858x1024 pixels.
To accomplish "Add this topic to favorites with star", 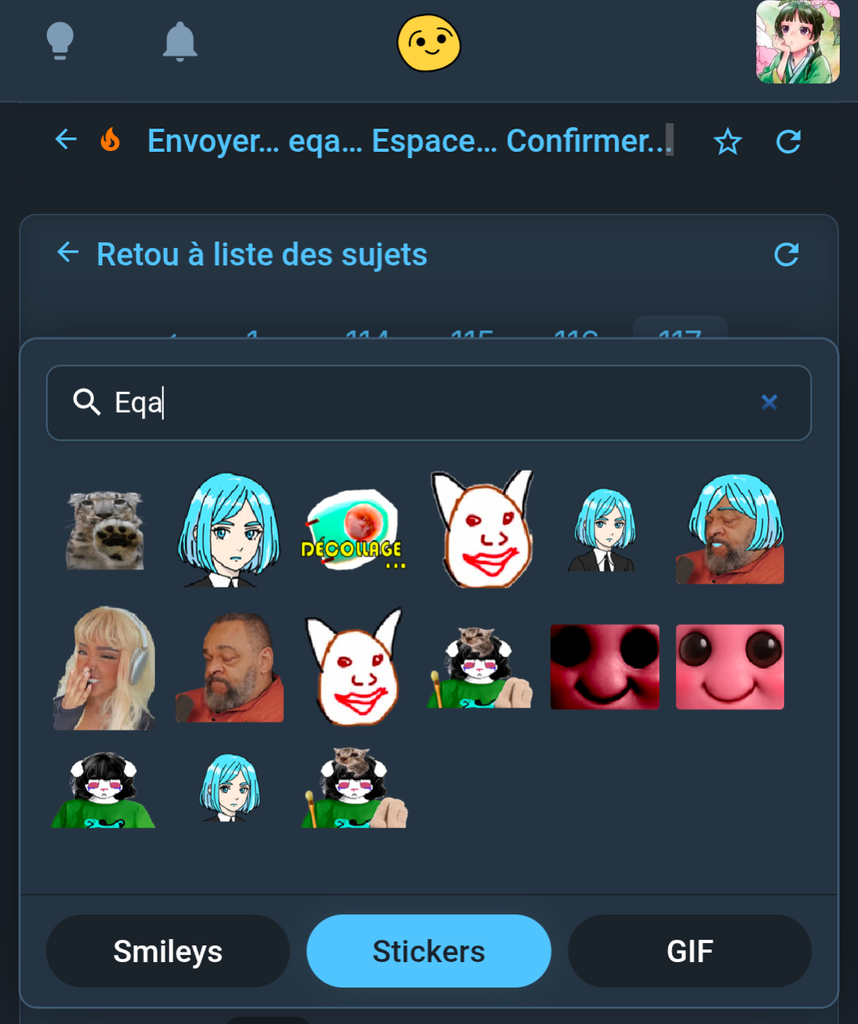I will pos(727,142).
